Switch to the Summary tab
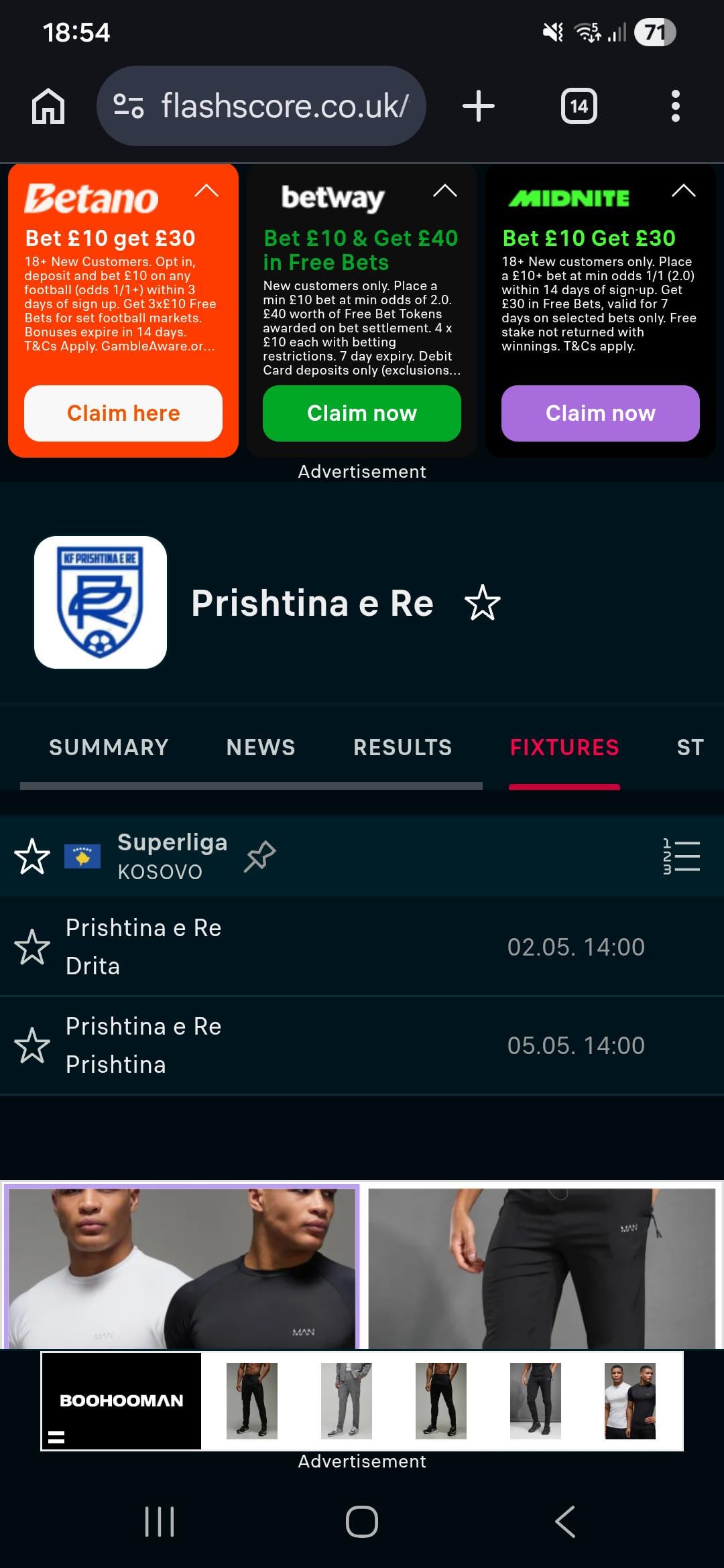The image size is (724, 1568). 109,747
